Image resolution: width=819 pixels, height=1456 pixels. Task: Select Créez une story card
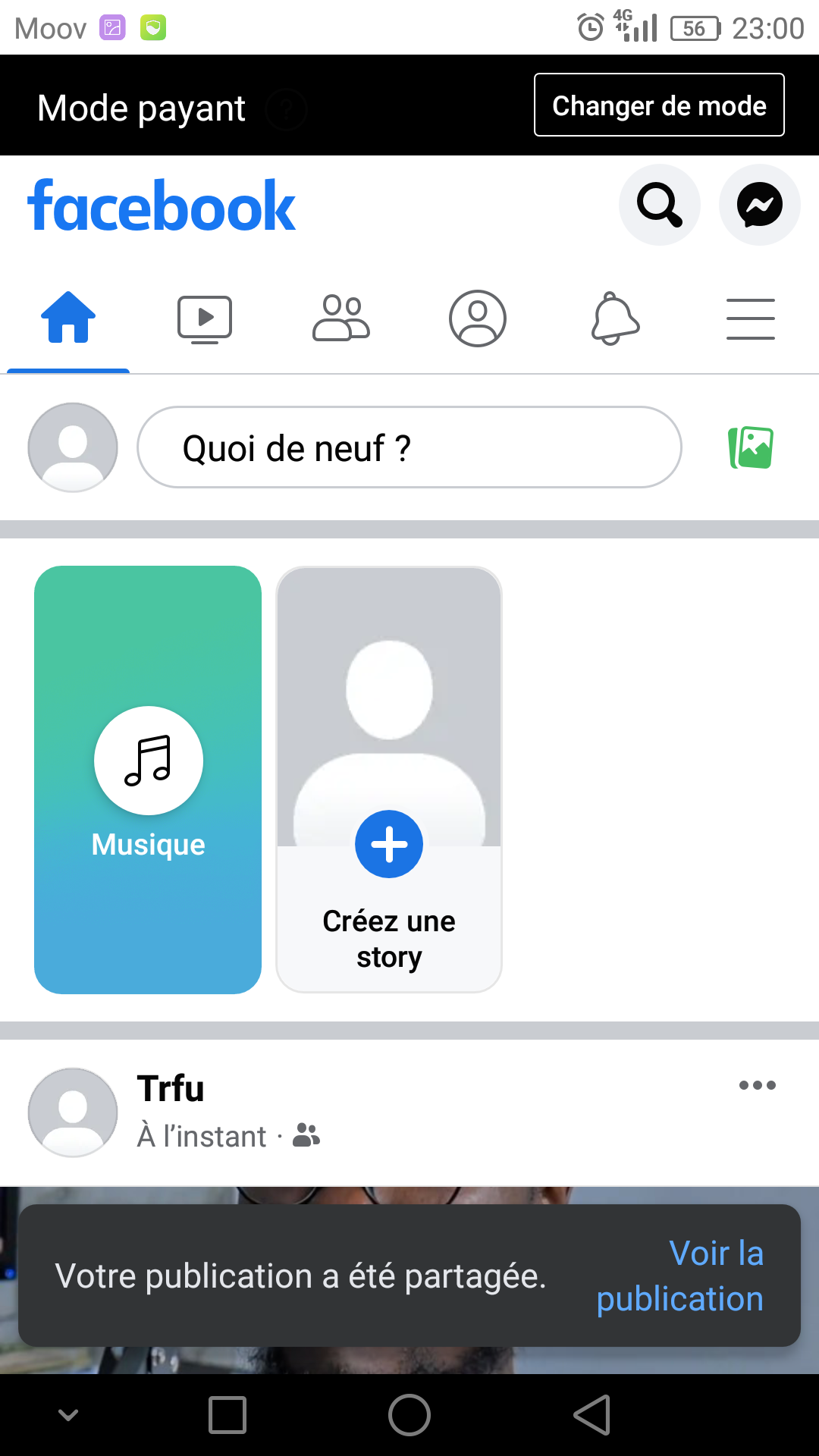tap(389, 780)
